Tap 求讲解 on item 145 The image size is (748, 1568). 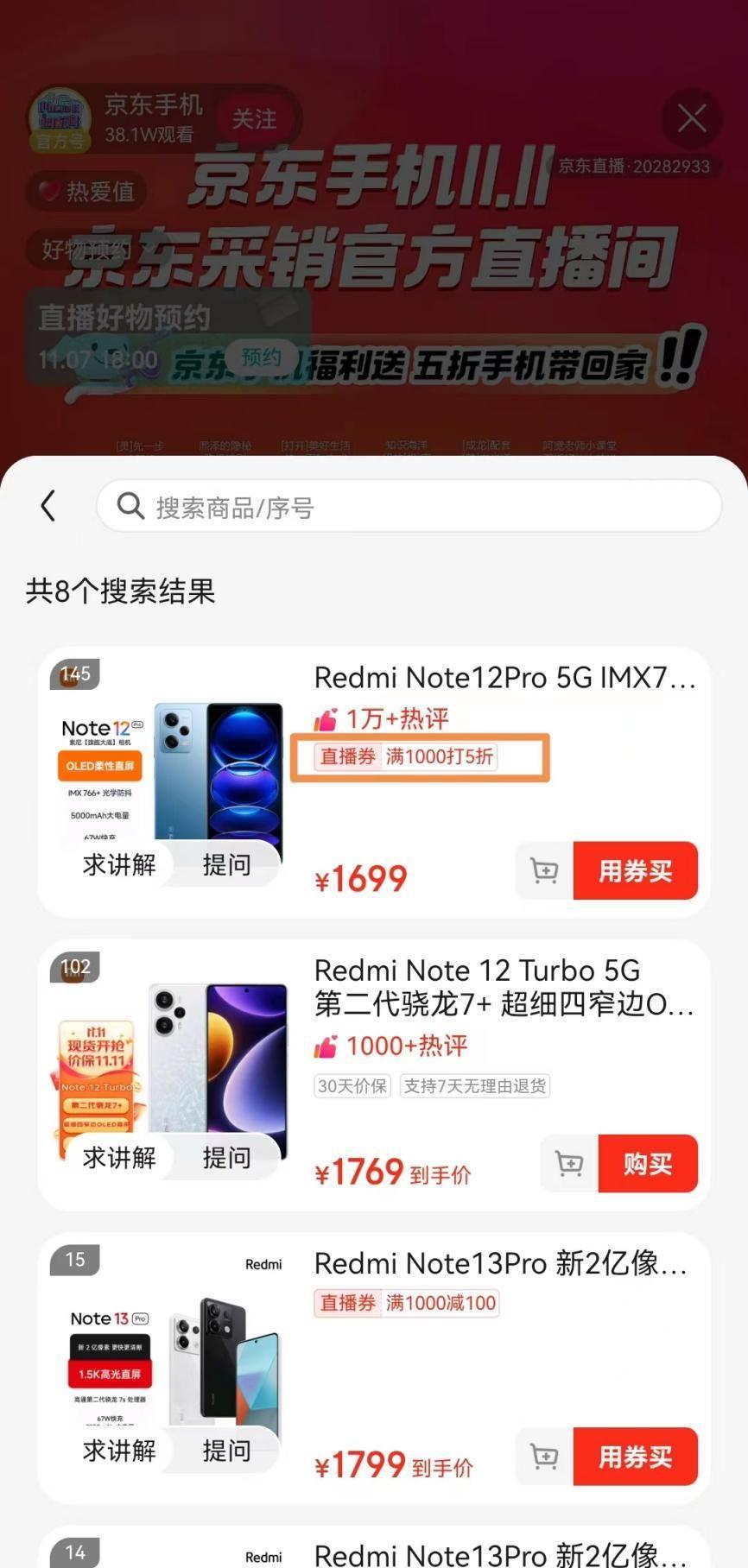coord(119,864)
